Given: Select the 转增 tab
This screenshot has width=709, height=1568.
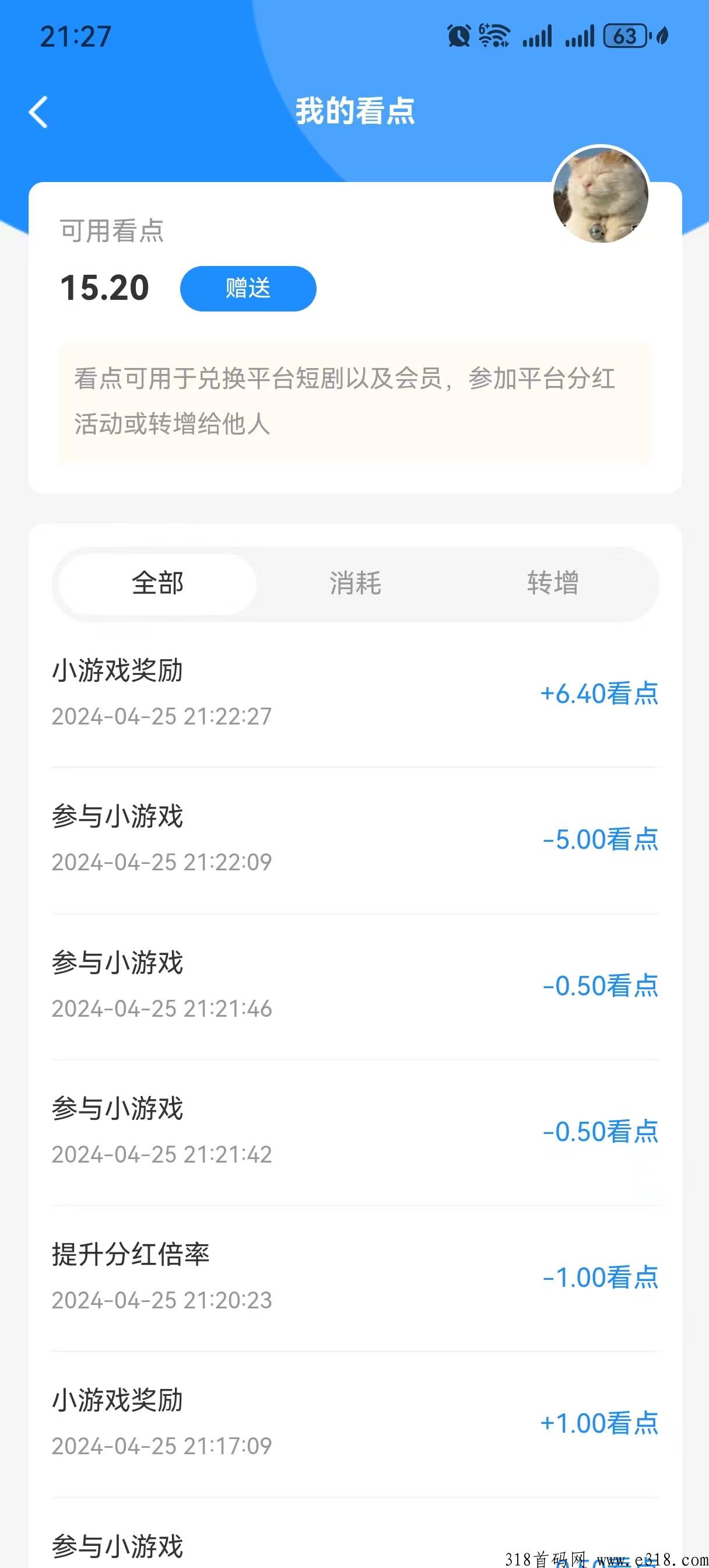Looking at the screenshot, I should [553, 584].
